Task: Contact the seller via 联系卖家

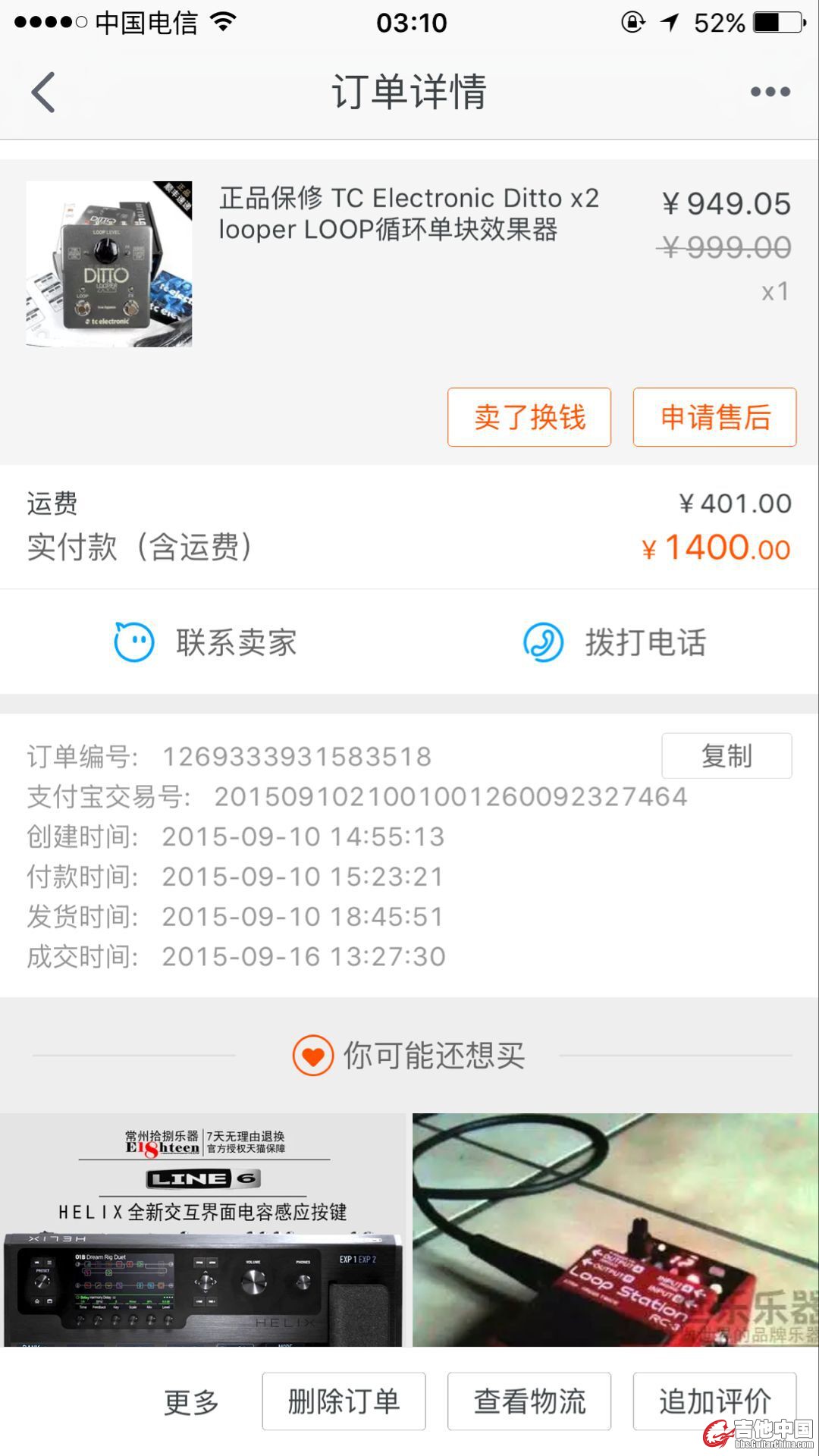Action: coord(206,642)
